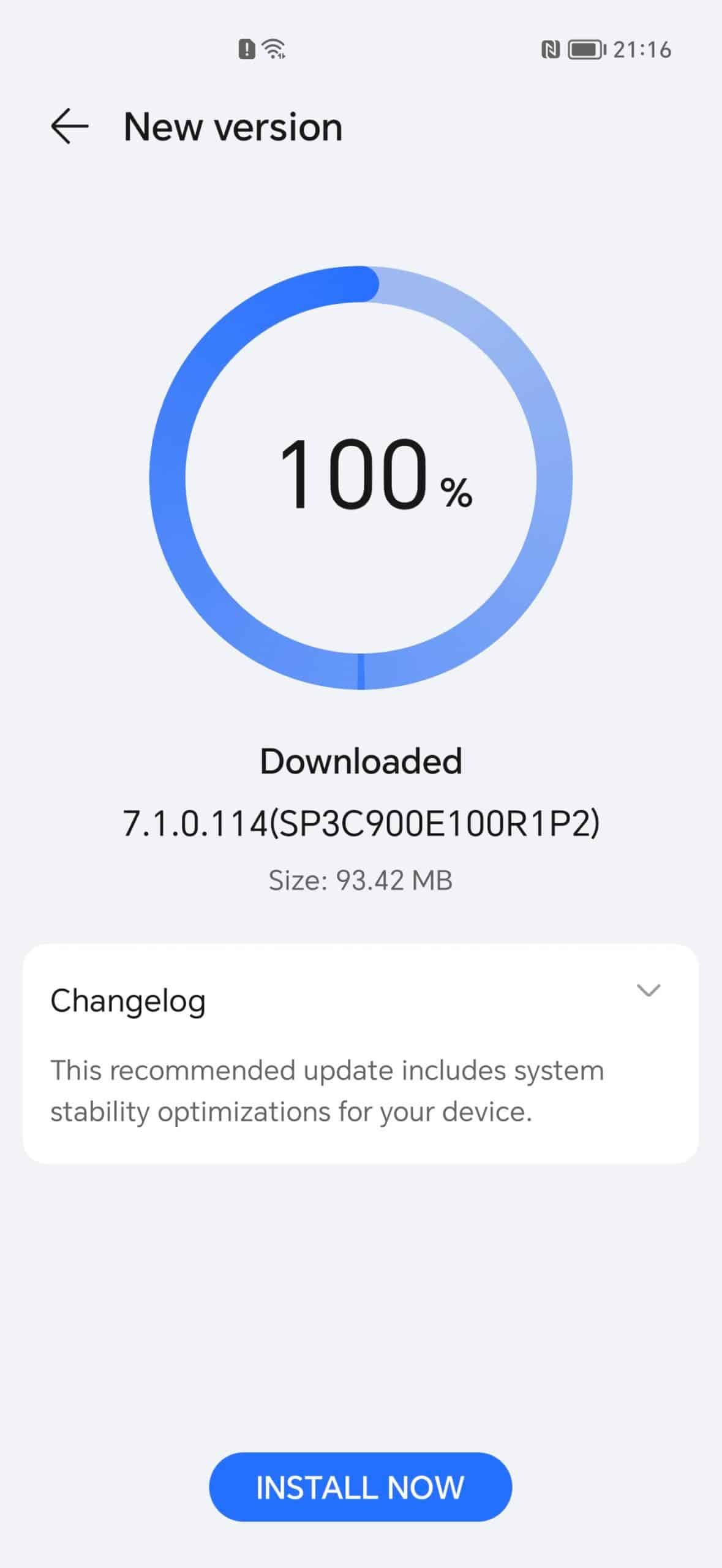
Task: Tap the INSTALL NOW button
Action: (x=360, y=1487)
